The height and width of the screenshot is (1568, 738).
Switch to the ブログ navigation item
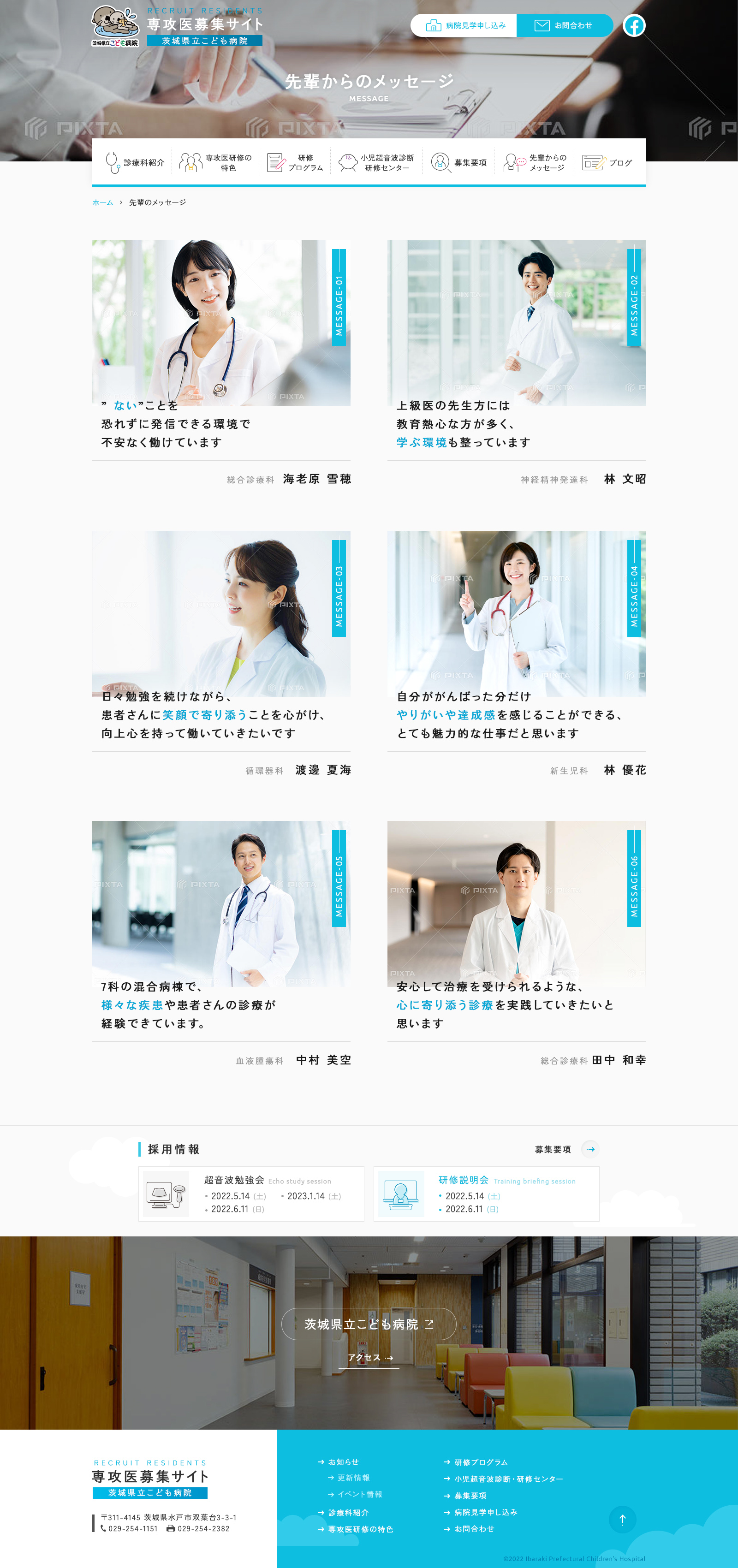pos(607,162)
